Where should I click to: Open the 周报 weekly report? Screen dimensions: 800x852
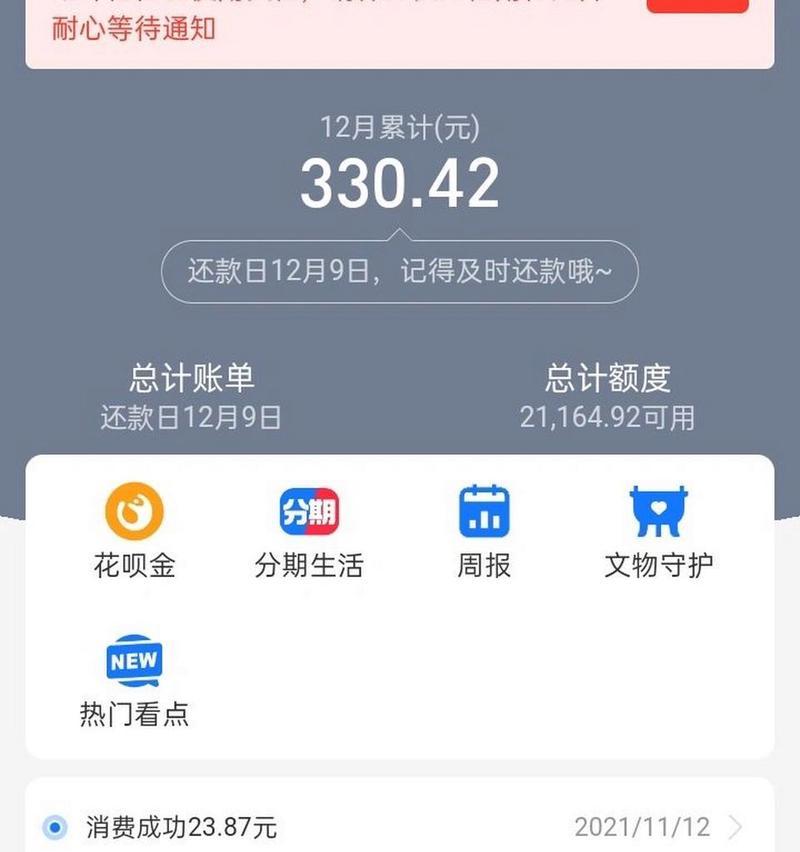[x=484, y=530]
